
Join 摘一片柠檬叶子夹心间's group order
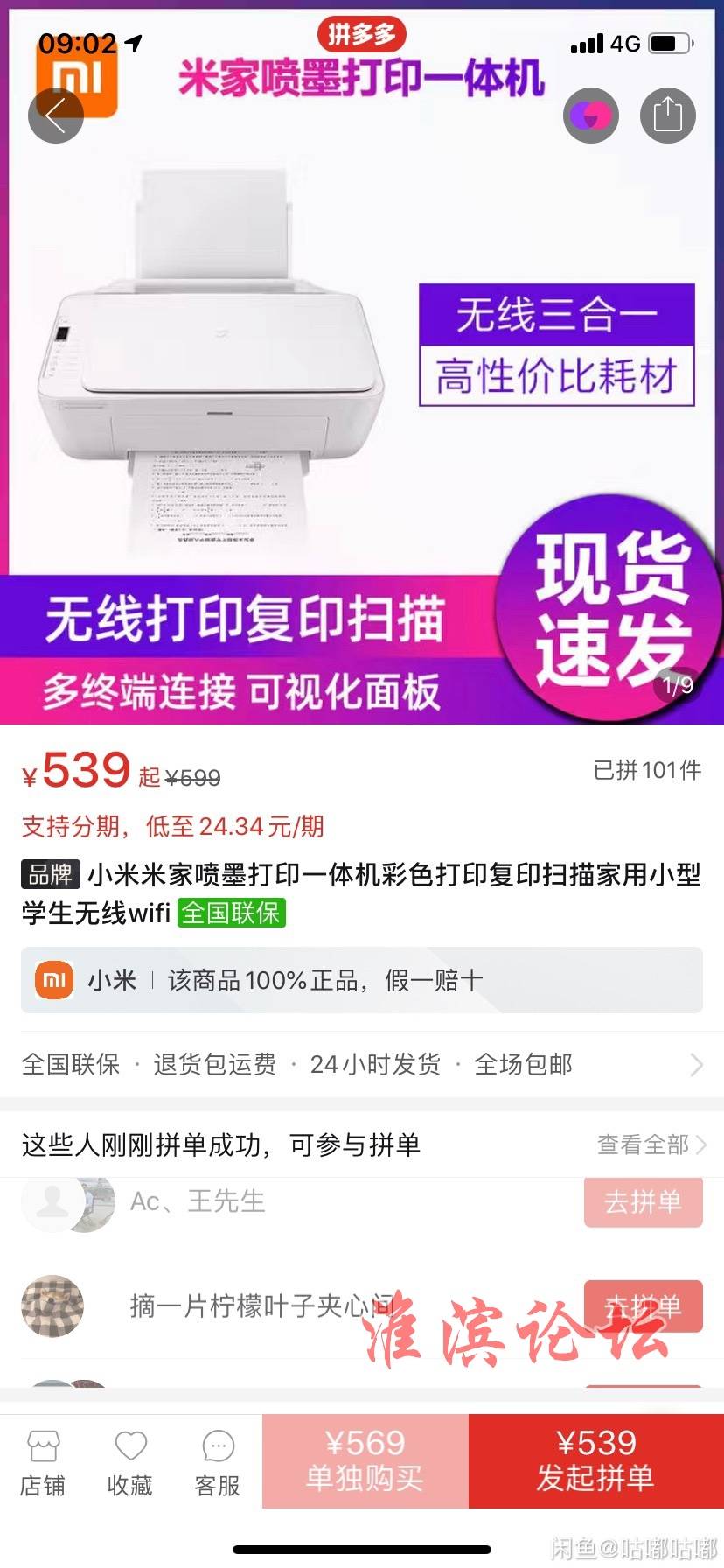click(x=643, y=1306)
